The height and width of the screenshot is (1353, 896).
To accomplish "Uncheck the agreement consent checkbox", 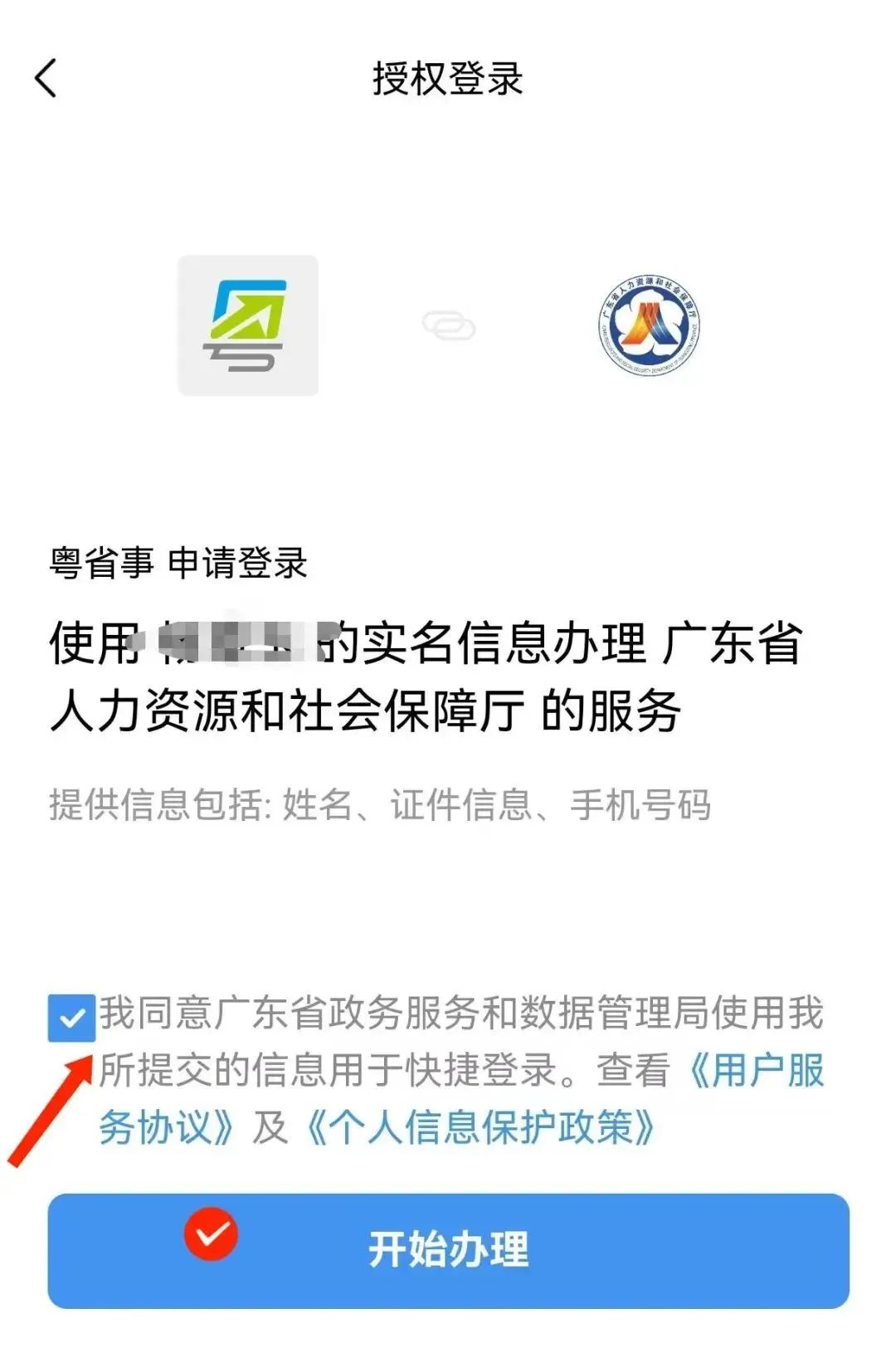I will tap(72, 1018).
